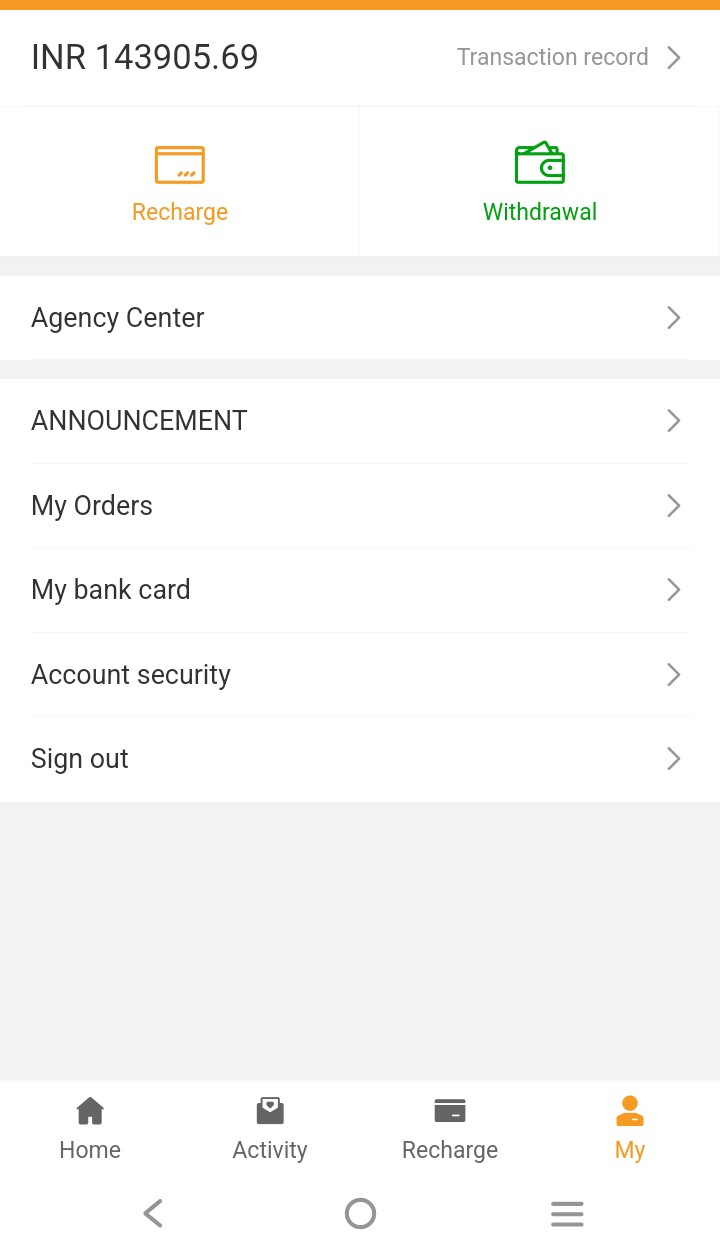This screenshot has height=1253, width=720.
Task: Tap the system back button
Action: point(153,1214)
